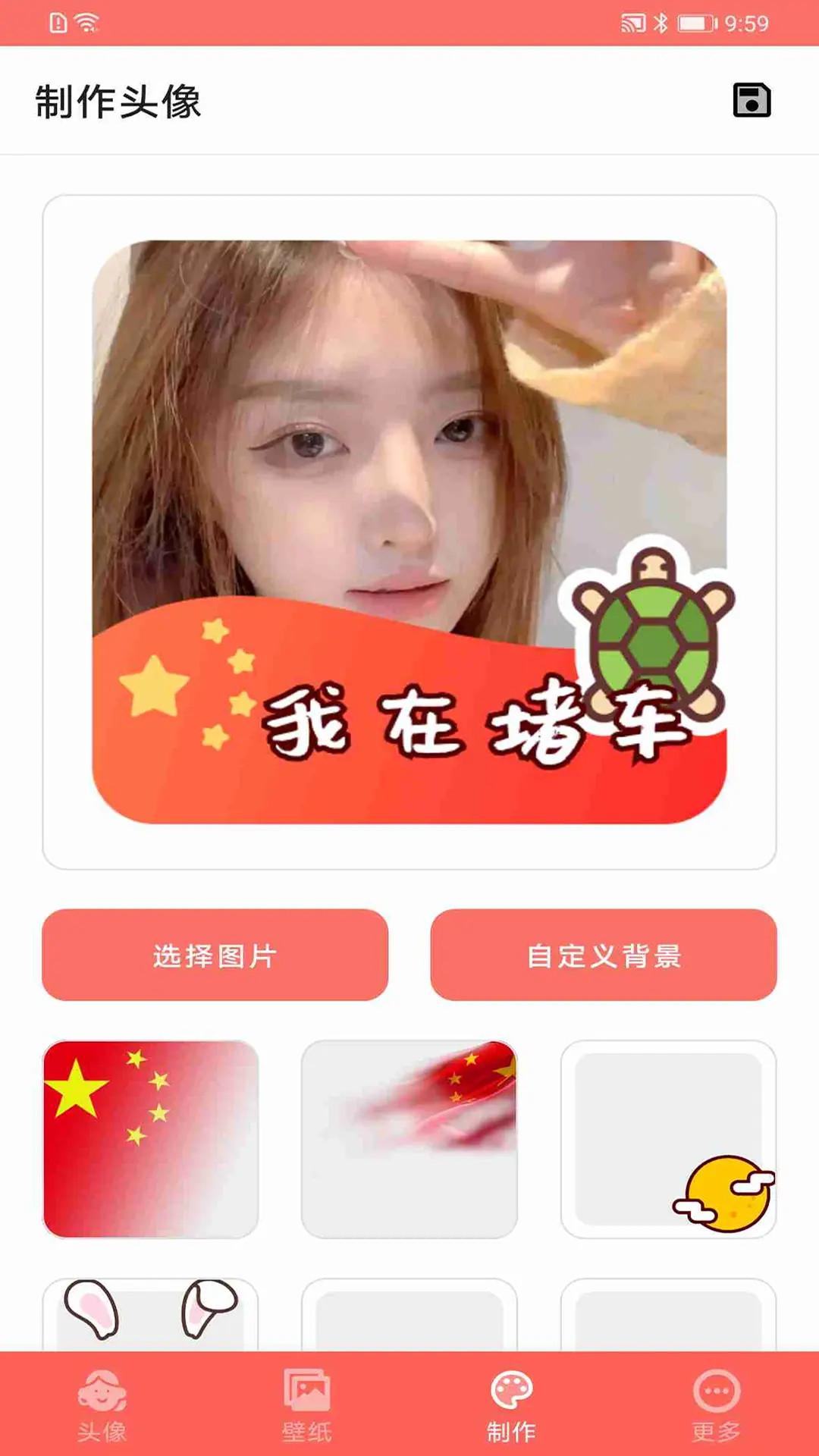This screenshot has height=1456, width=819.
Task: Select the red flag gradient frame
Action: 151,1139
